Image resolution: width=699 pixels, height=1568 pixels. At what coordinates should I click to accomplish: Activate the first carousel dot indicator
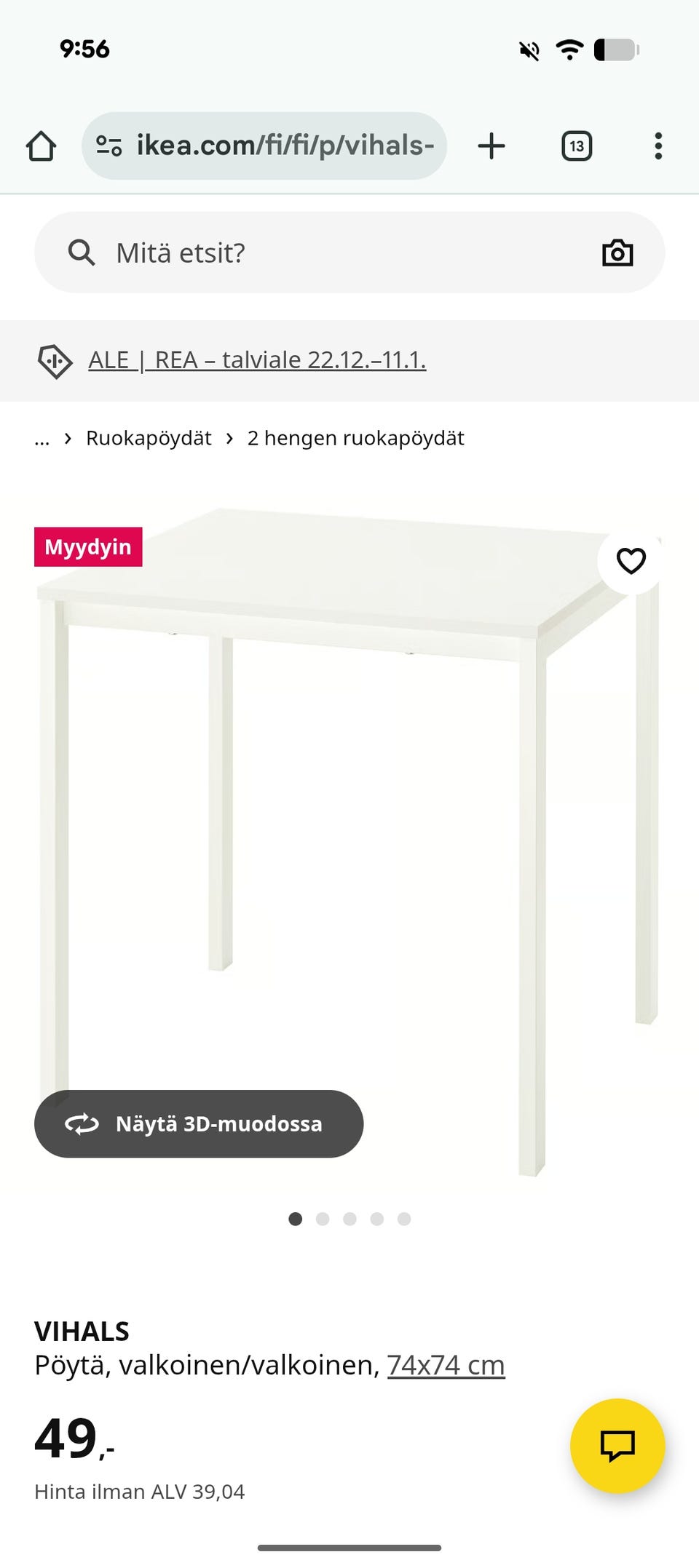(x=296, y=1219)
